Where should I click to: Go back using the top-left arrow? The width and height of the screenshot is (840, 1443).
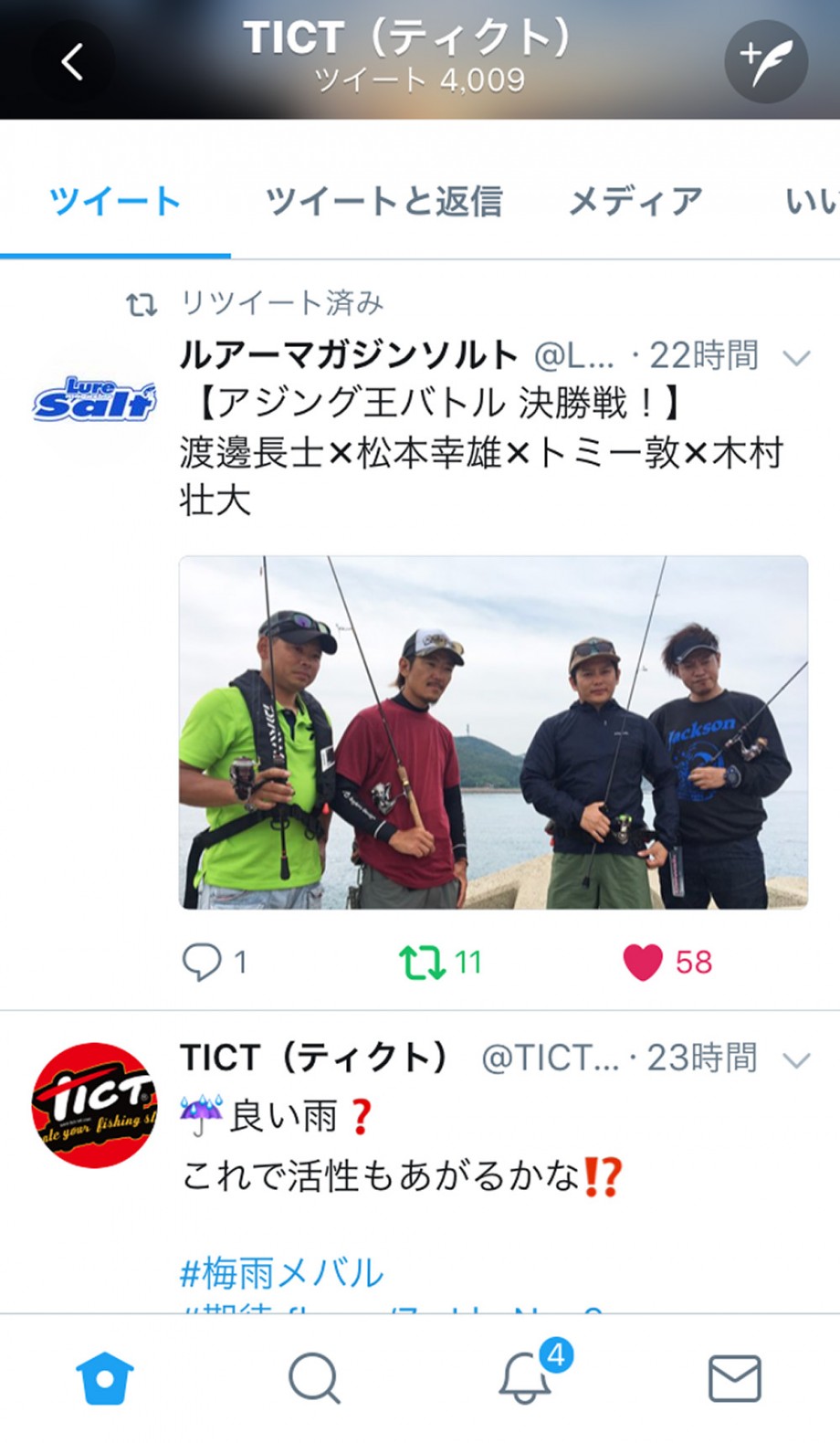[x=73, y=62]
